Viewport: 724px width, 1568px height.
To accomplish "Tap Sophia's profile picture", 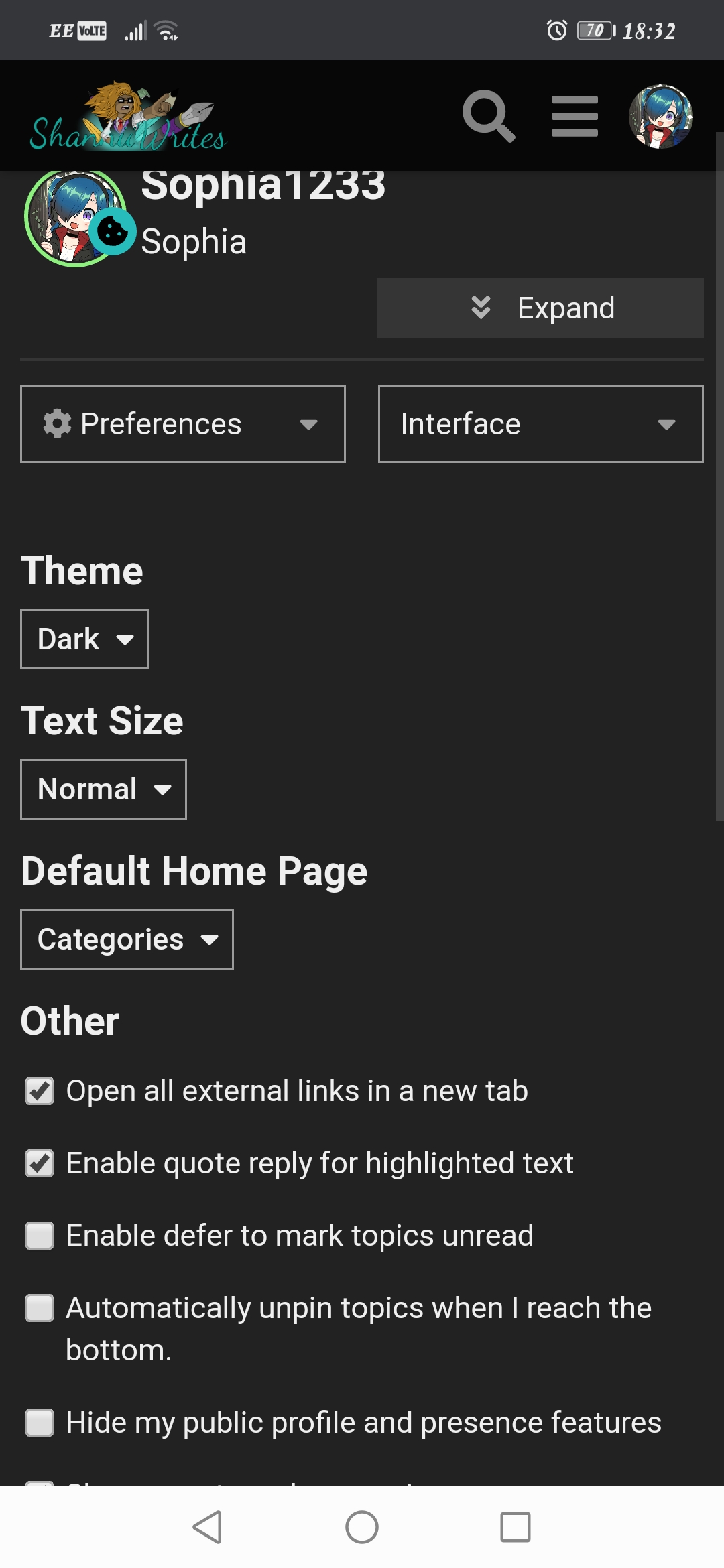I will [75, 218].
